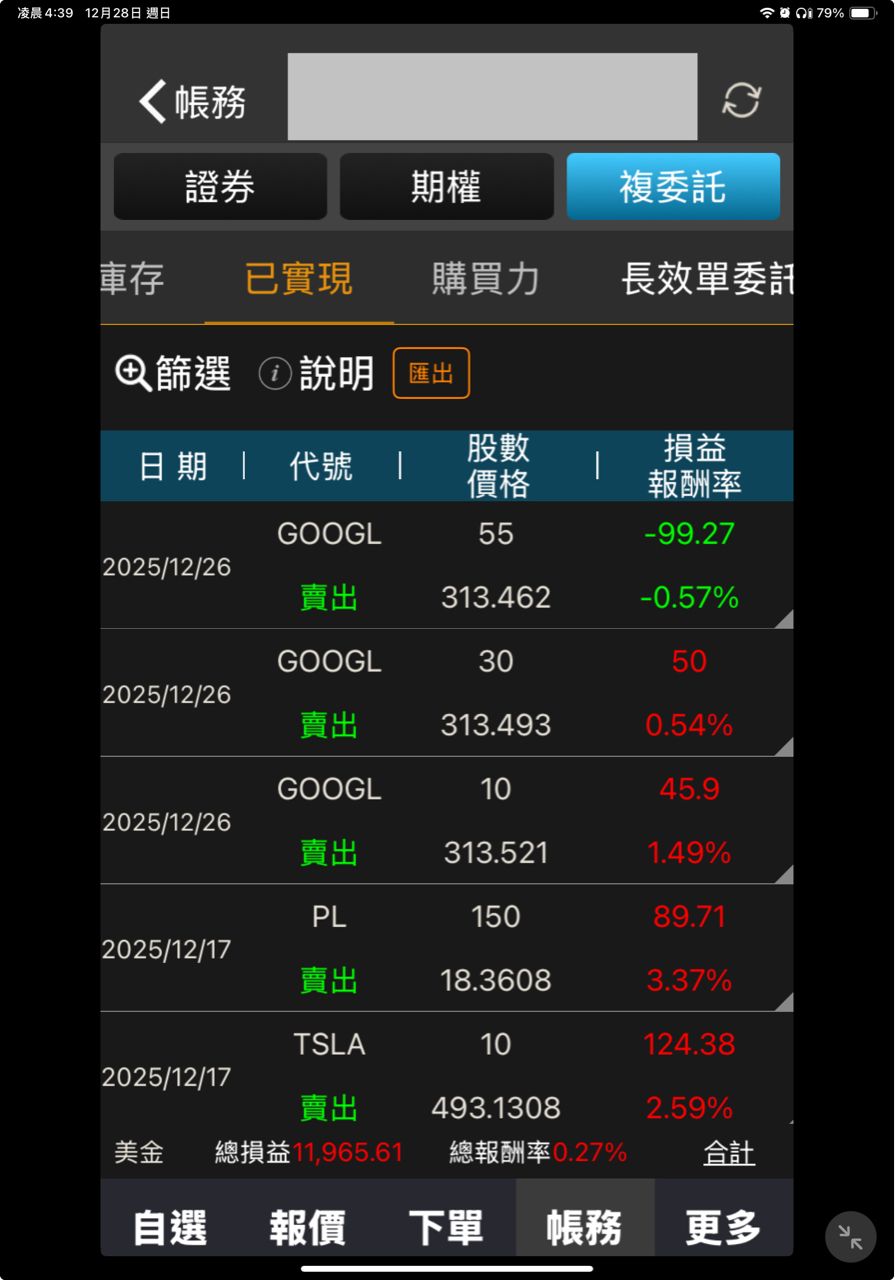Viewport: 895px width, 1280px height.
Task: Open GOOGL 55 shares sell record
Action: click(446, 566)
